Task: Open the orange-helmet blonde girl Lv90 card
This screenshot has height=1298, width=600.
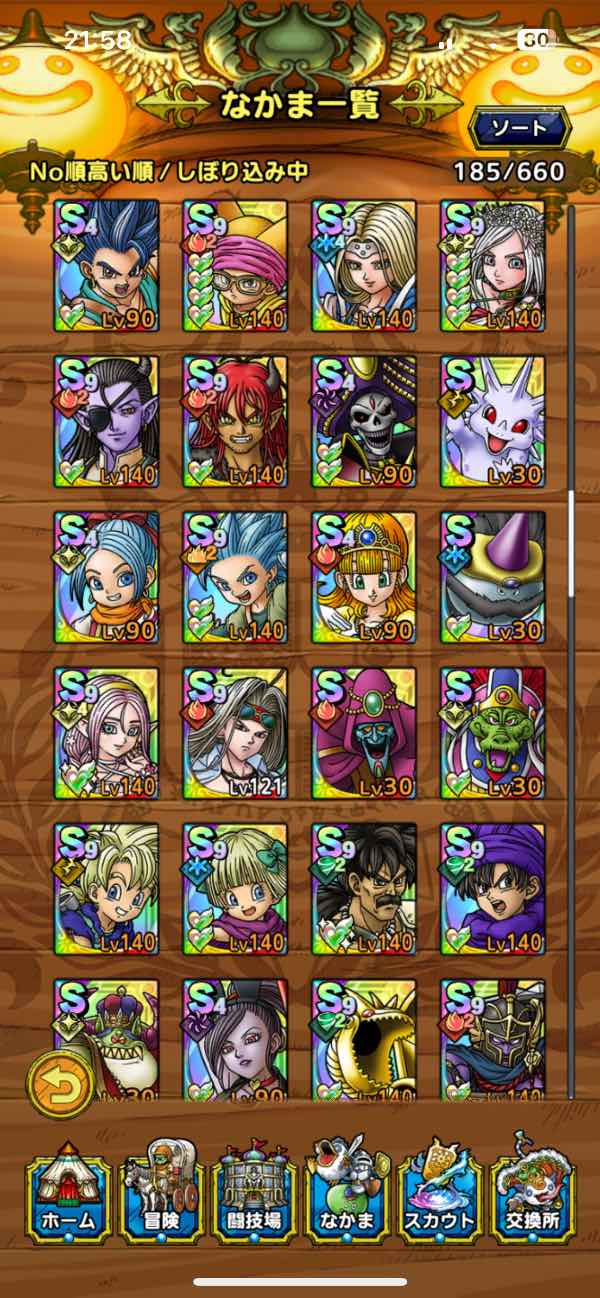Action: click(x=364, y=578)
